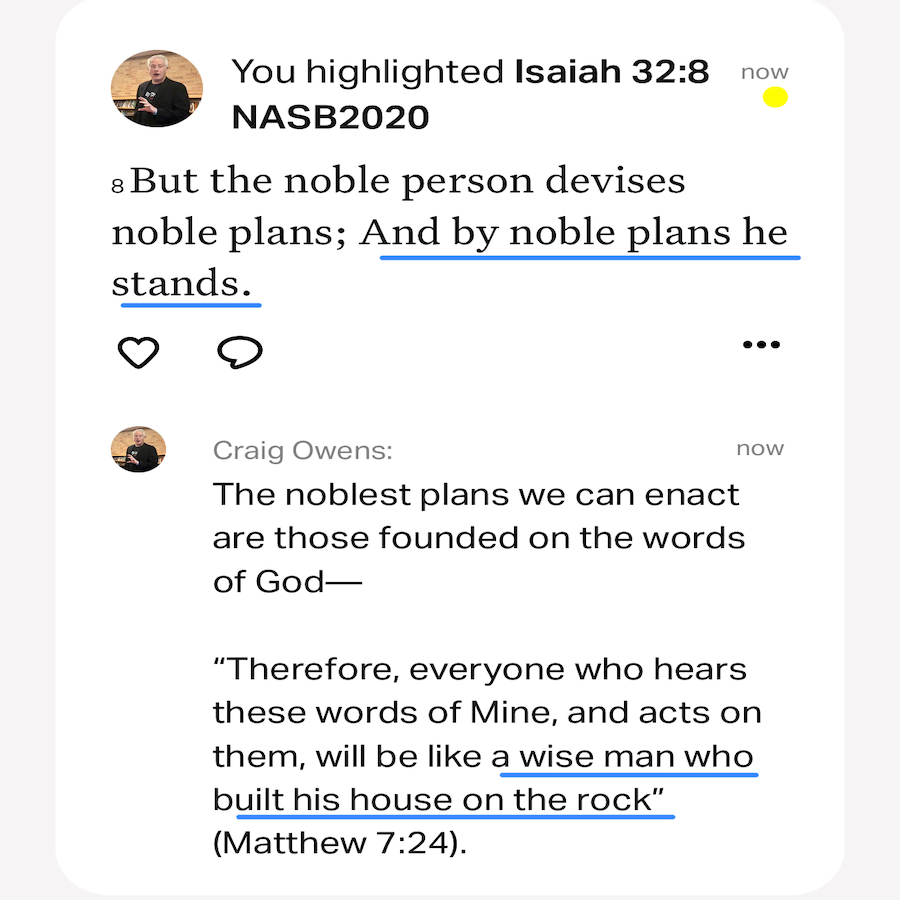
Task: Open the profile photo beside 'You highlighted'
Action: pos(157,90)
